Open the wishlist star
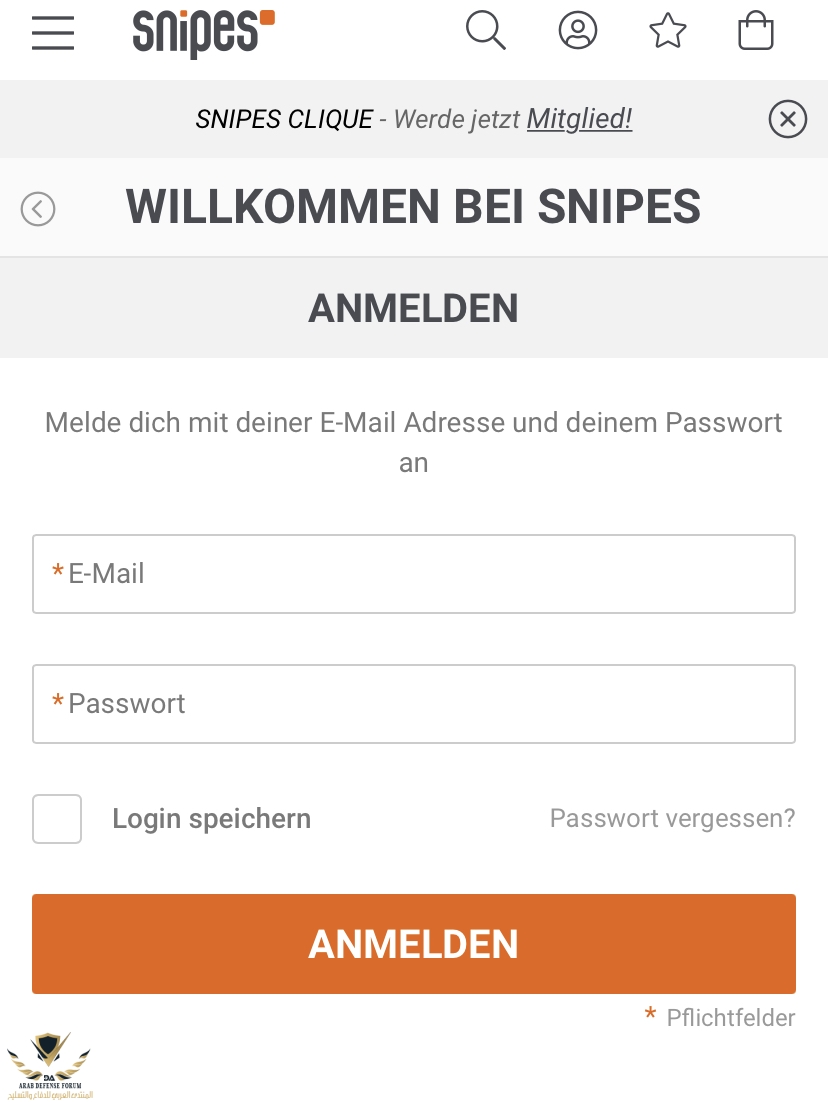The width and height of the screenshot is (828, 1102). [x=667, y=31]
